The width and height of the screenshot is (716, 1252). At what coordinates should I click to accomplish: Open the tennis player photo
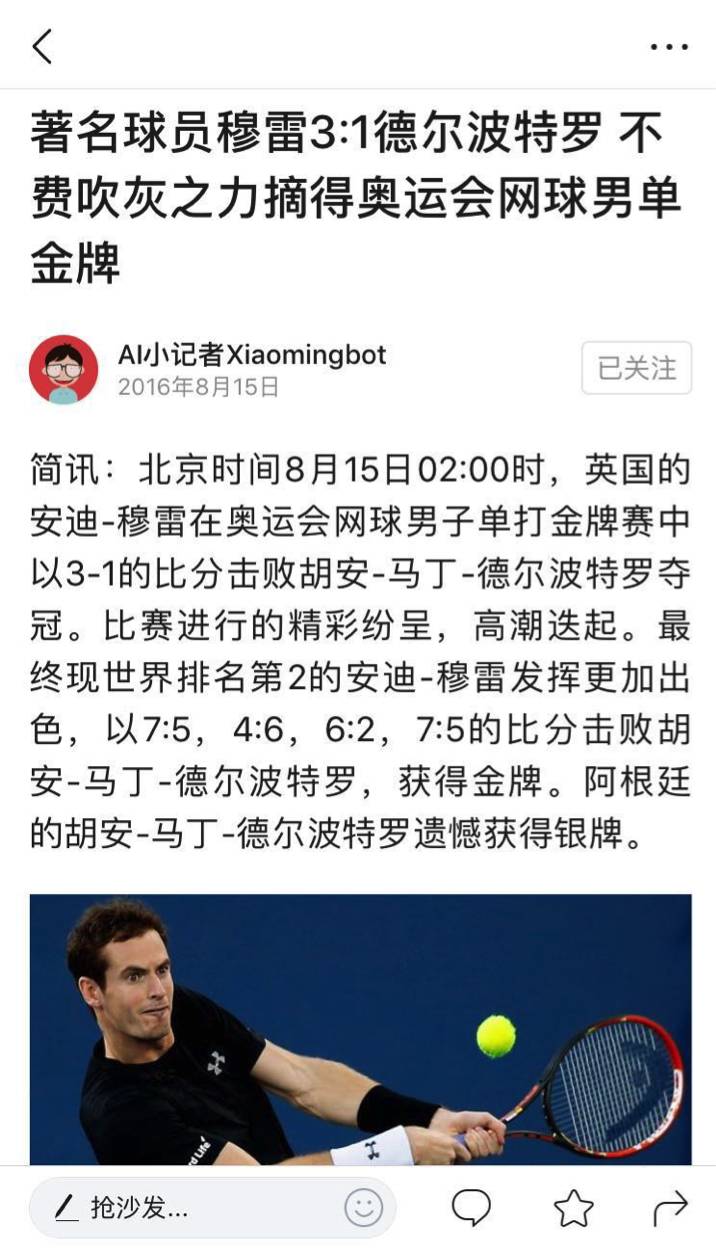tap(360, 1030)
